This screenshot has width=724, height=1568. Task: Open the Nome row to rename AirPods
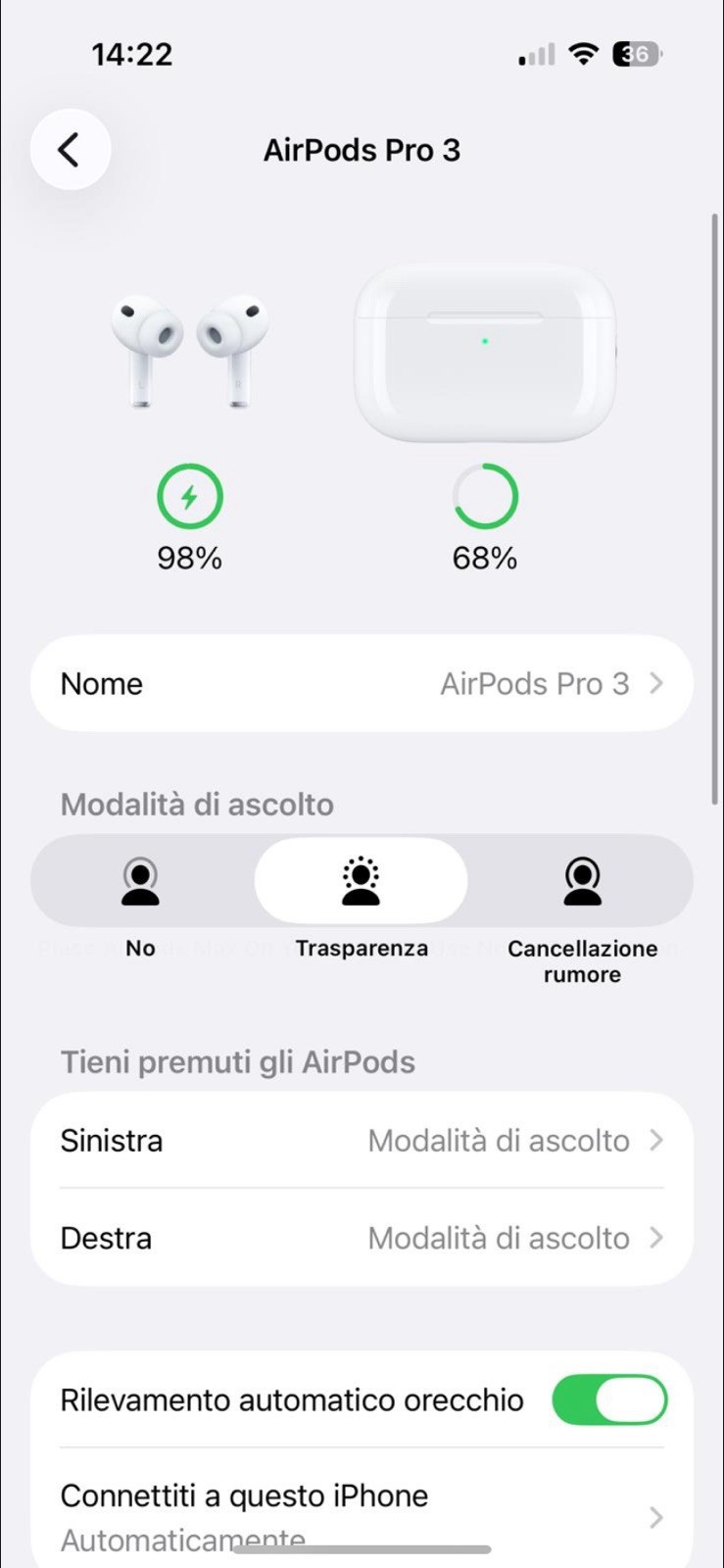362,683
